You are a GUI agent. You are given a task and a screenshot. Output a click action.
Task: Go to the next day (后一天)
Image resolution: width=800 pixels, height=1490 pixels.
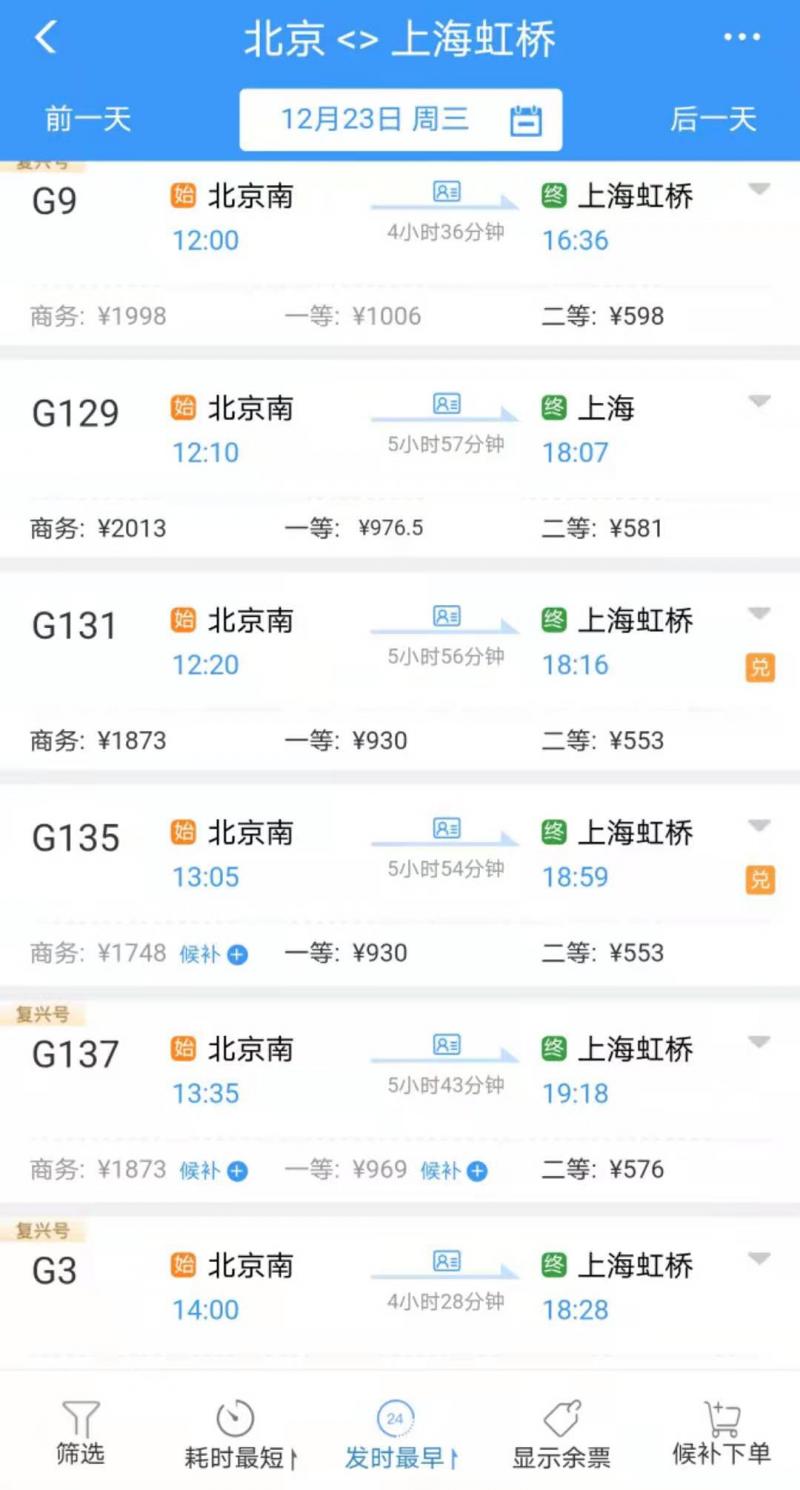coord(713,119)
